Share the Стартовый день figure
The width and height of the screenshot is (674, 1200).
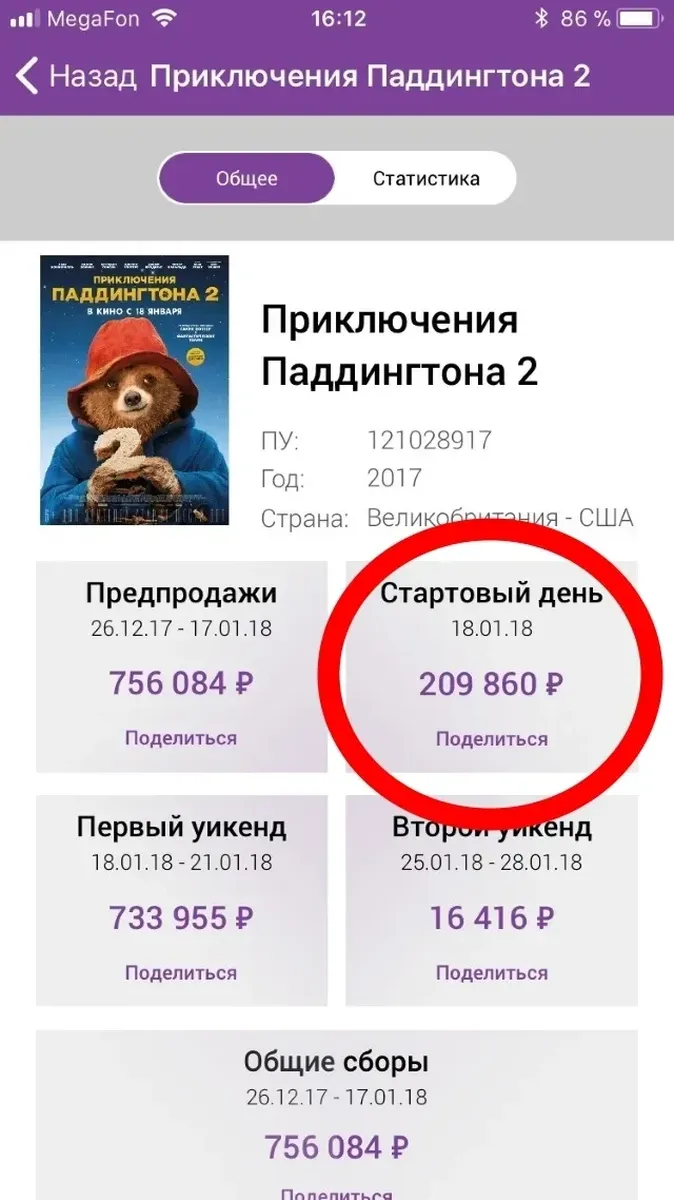(x=492, y=739)
